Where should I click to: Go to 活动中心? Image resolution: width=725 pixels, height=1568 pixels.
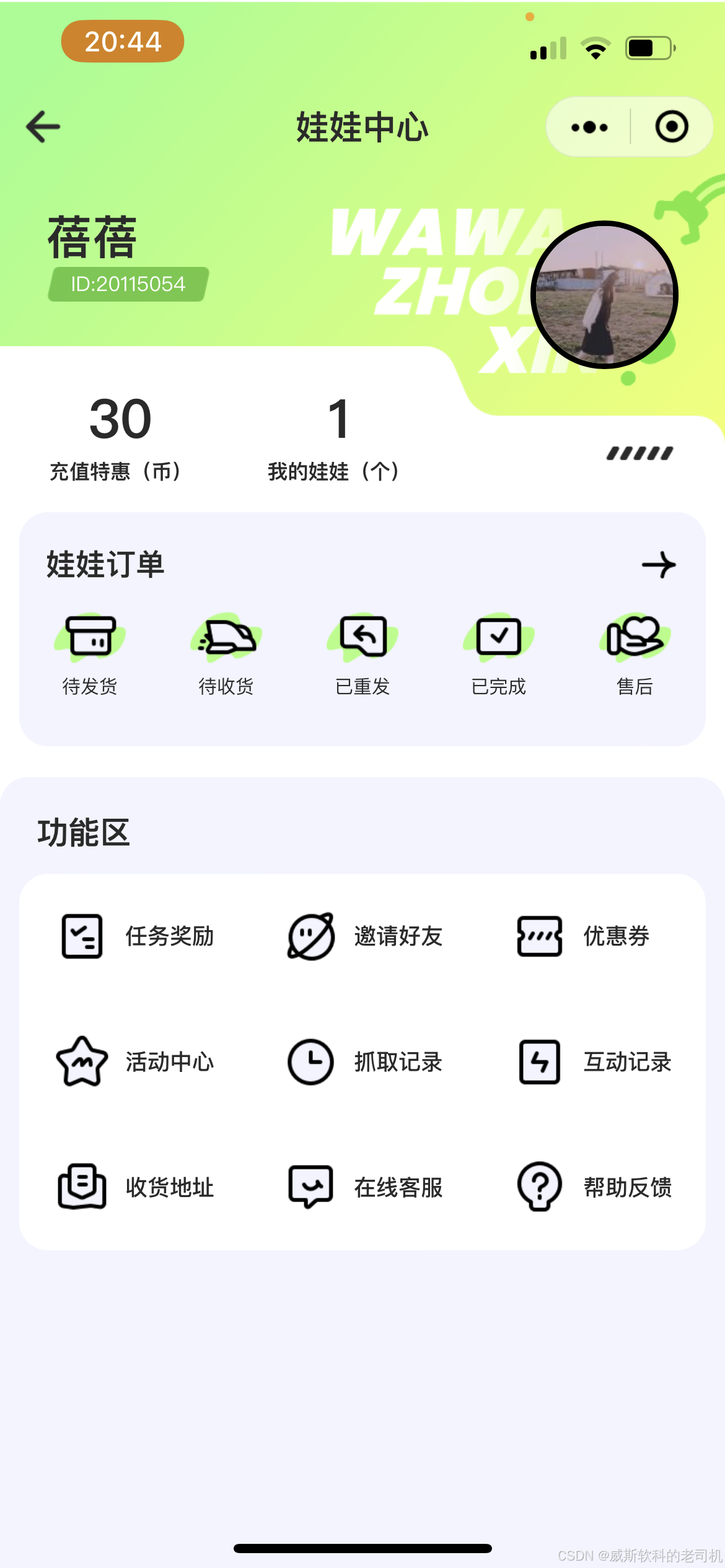coord(135,1061)
